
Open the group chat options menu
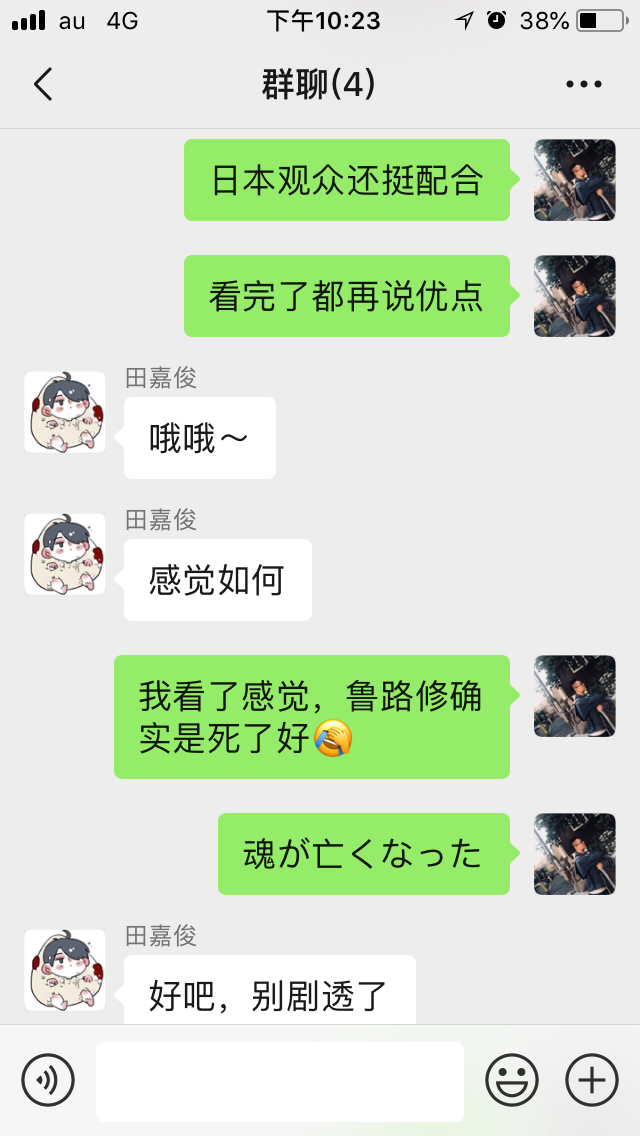click(x=584, y=85)
